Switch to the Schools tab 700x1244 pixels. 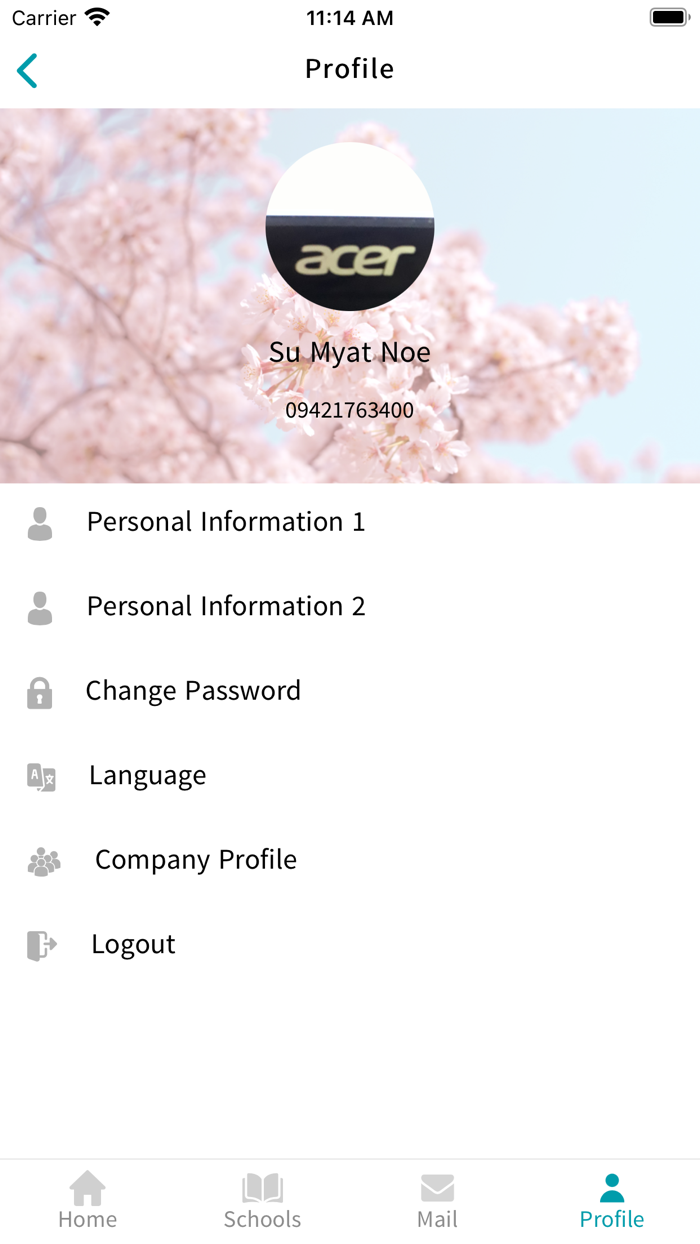tap(262, 1200)
